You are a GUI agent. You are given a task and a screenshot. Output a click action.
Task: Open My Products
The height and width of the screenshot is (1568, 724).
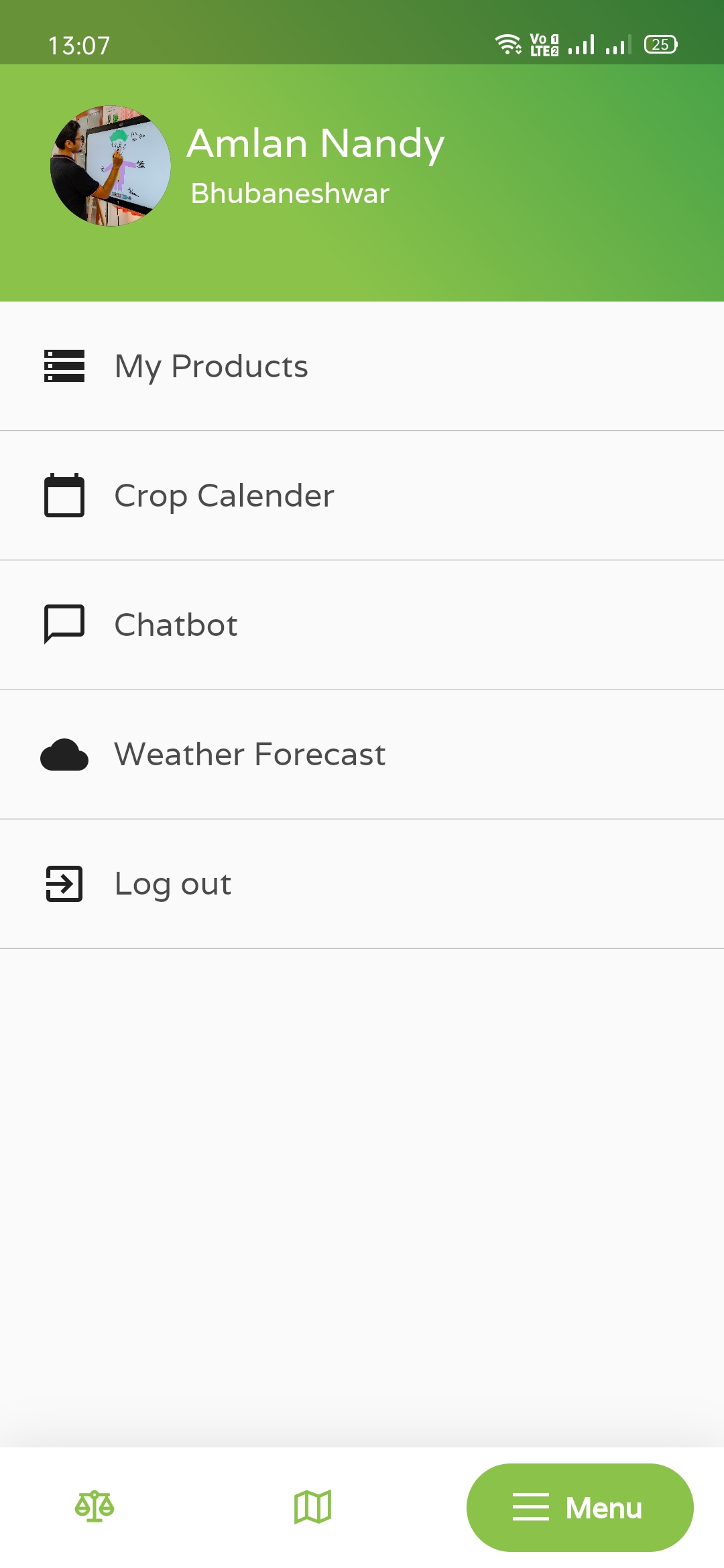tap(362, 366)
